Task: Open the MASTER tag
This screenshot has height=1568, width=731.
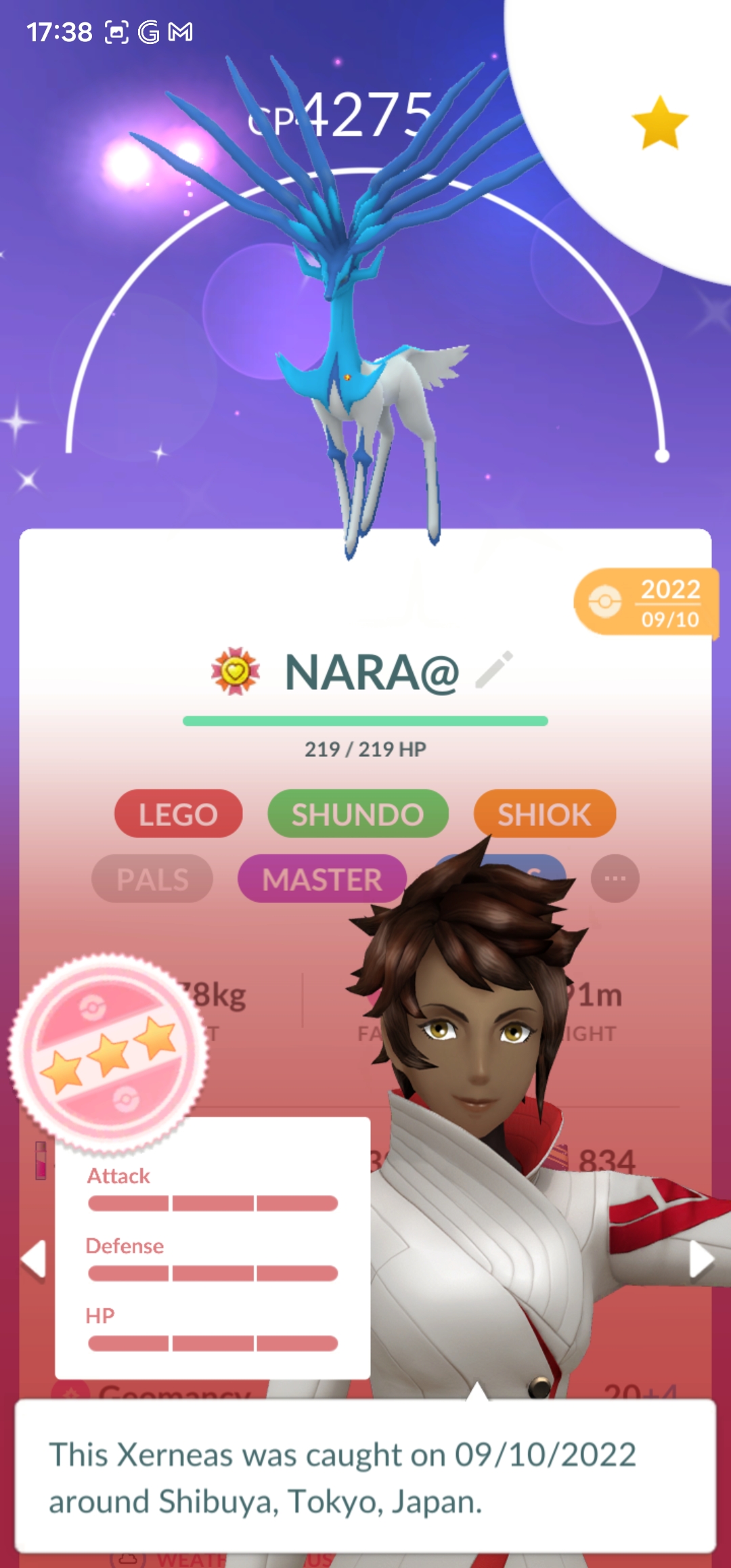Action: click(x=322, y=879)
